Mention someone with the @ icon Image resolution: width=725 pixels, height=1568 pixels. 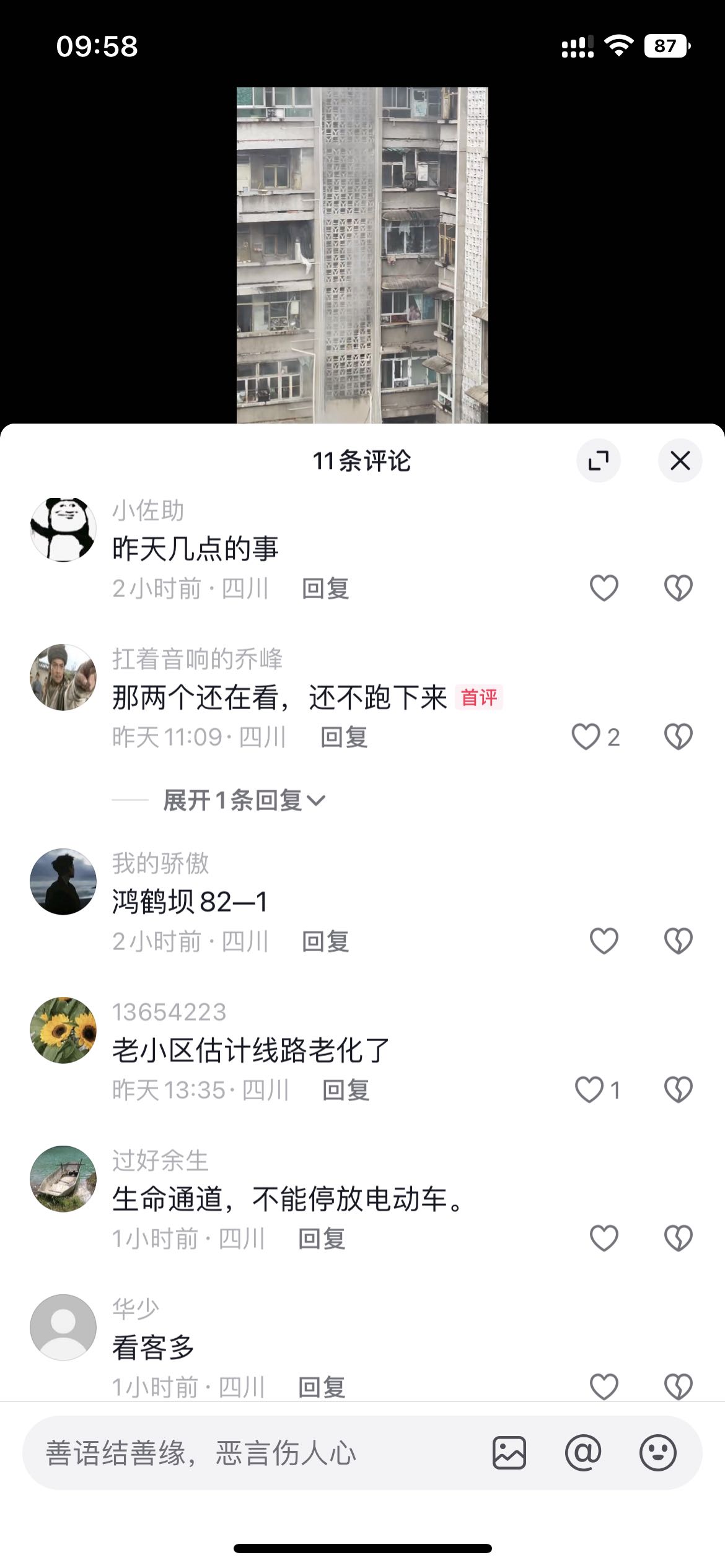[x=583, y=1453]
